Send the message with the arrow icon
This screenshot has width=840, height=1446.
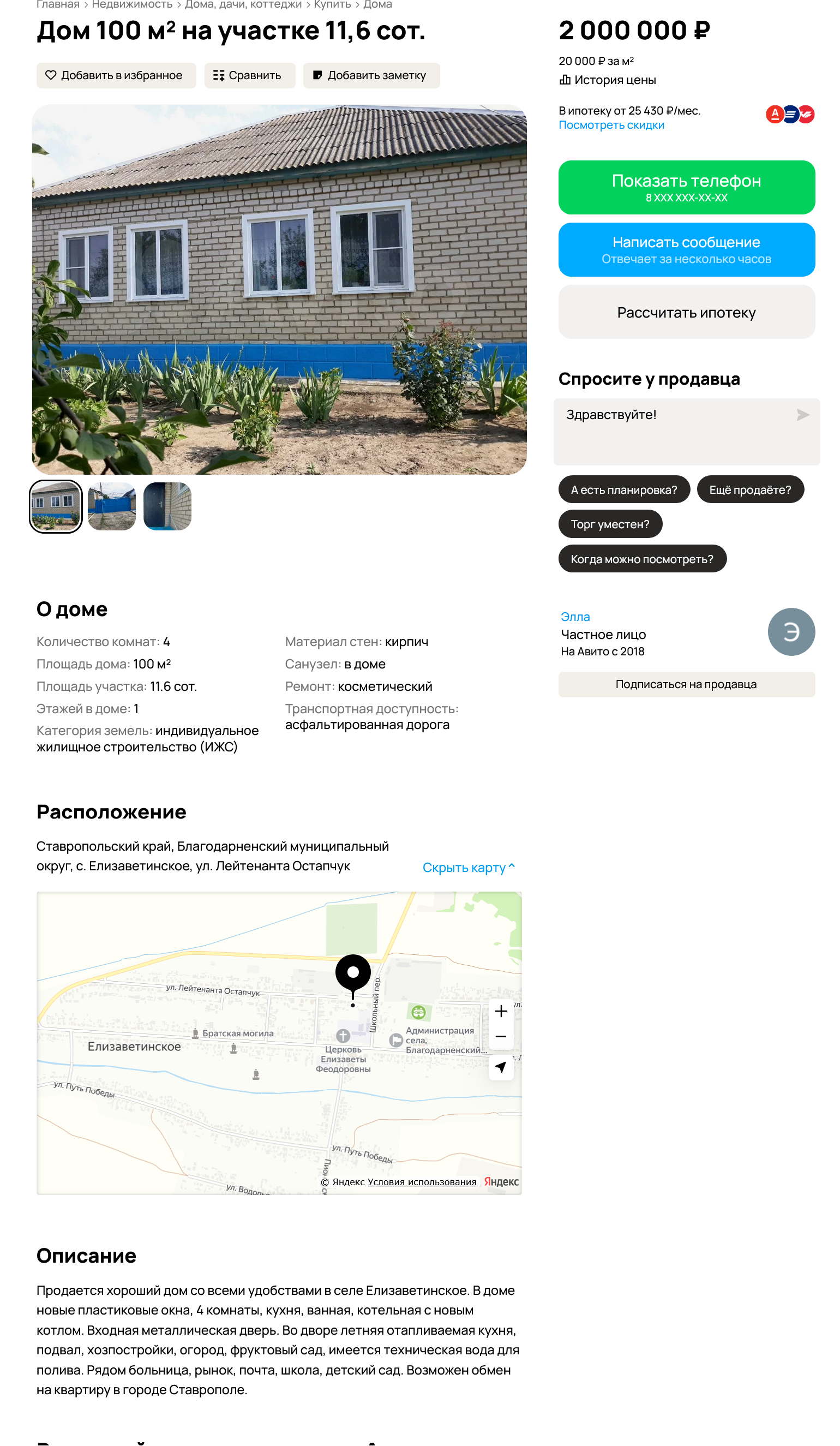[x=803, y=414]
